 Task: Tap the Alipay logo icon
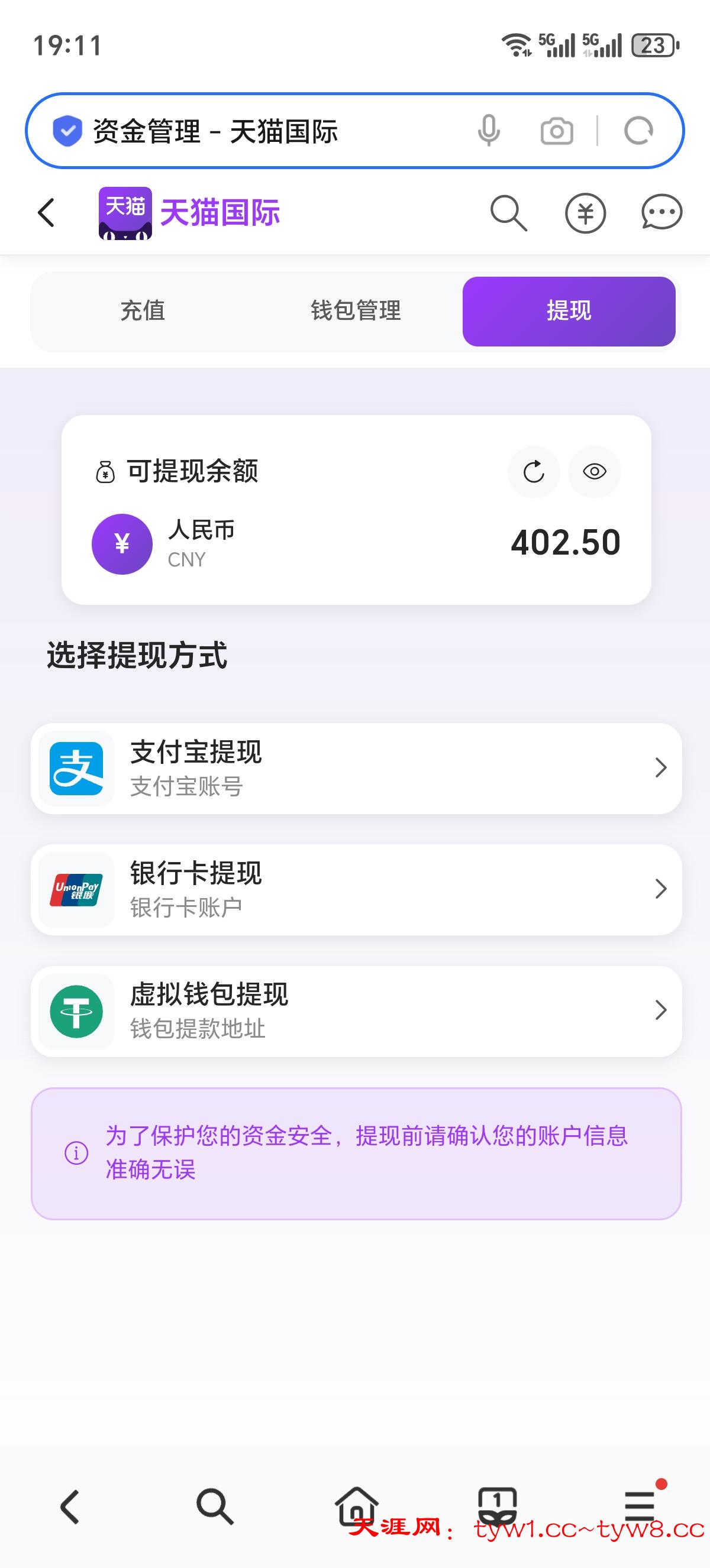coord(76,769)
